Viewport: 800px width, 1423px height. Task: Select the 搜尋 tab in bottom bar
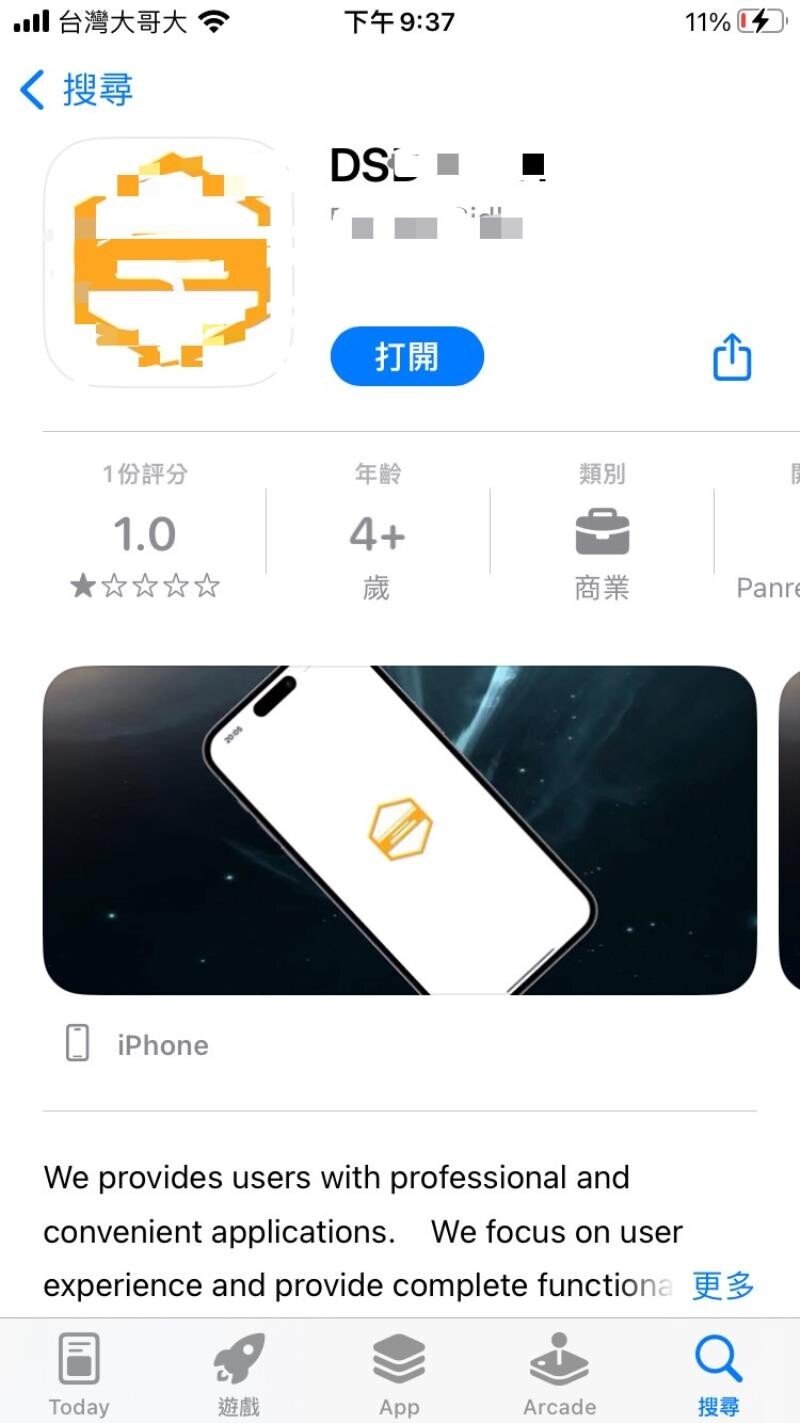pos(718,1375)
